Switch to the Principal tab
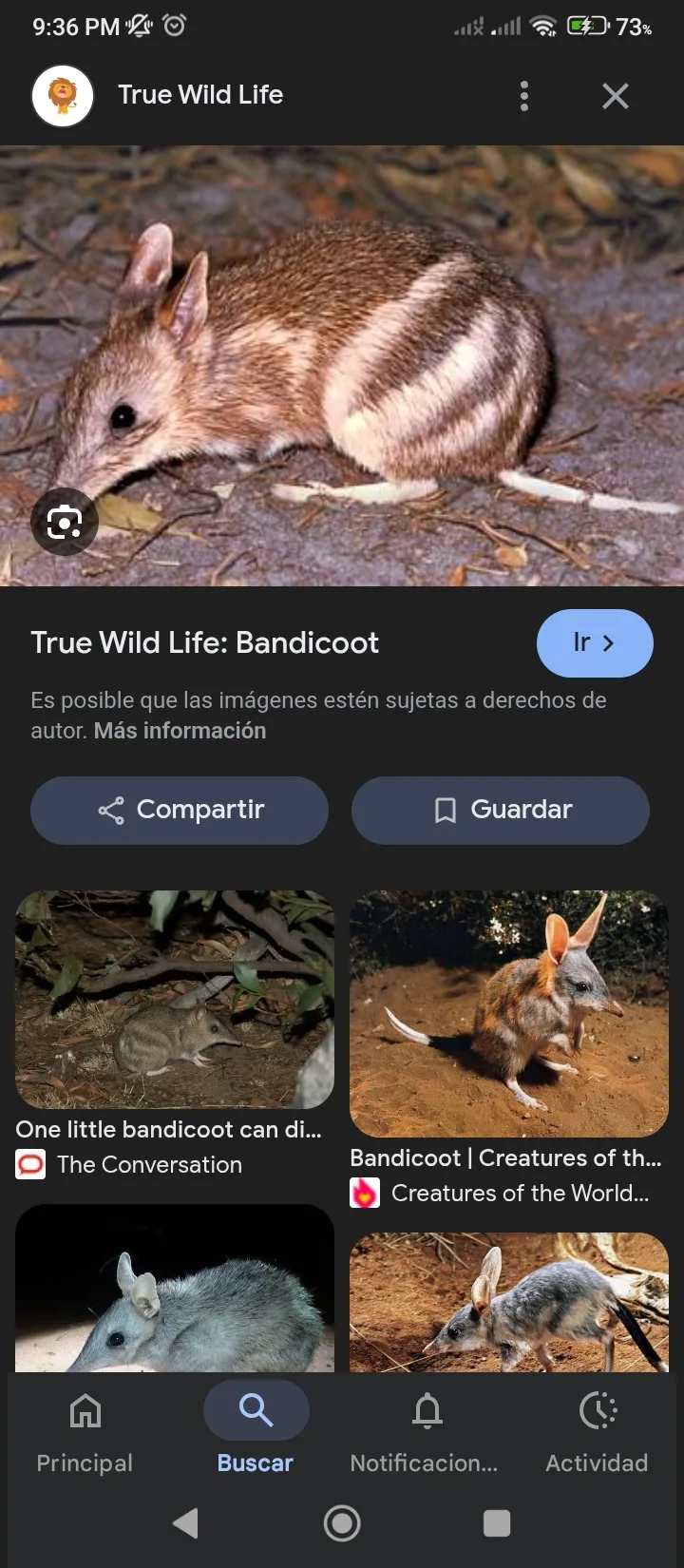The height and width of the screenshot is (1568, 684). tap(85, 1428)
